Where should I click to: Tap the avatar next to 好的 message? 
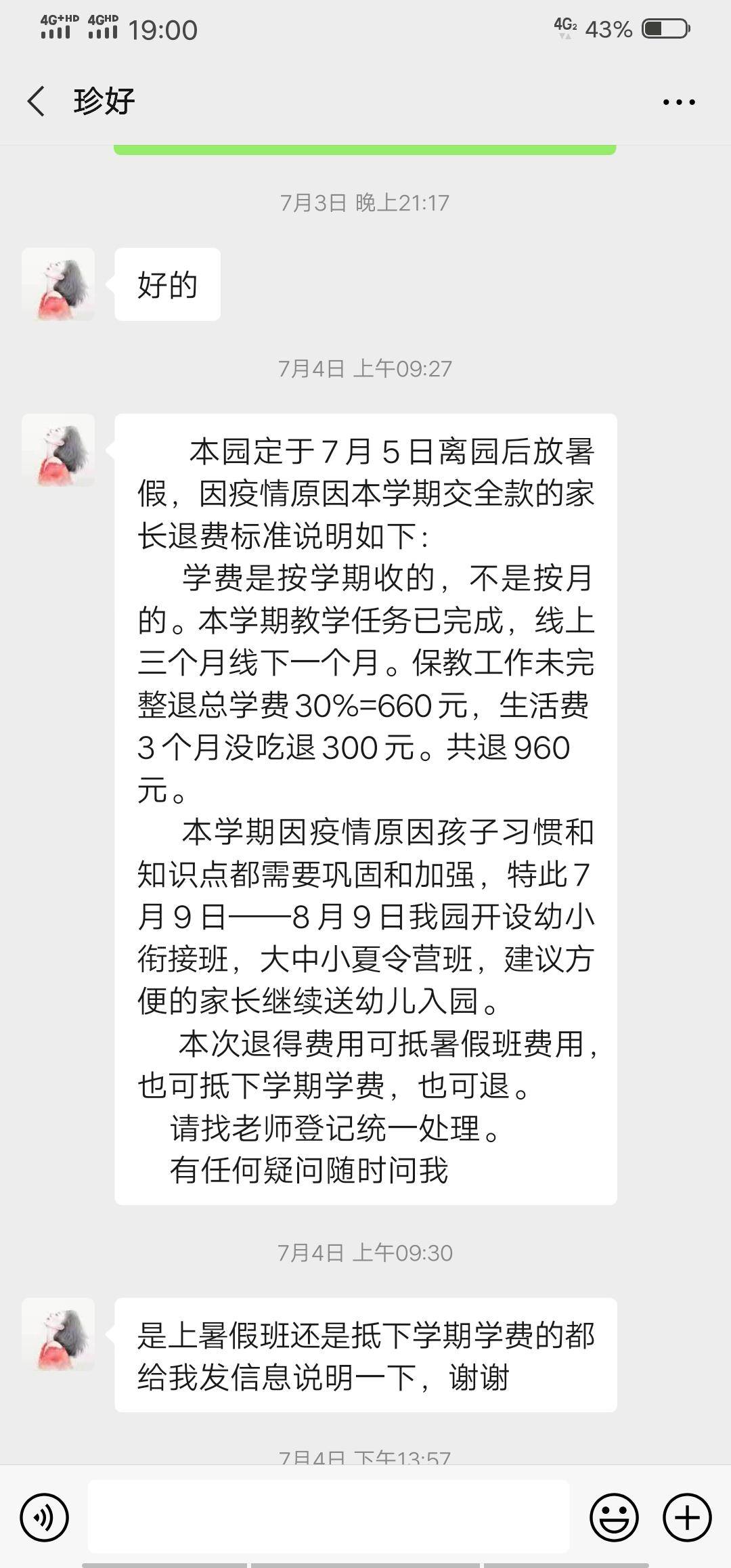(x=58, y=284)
